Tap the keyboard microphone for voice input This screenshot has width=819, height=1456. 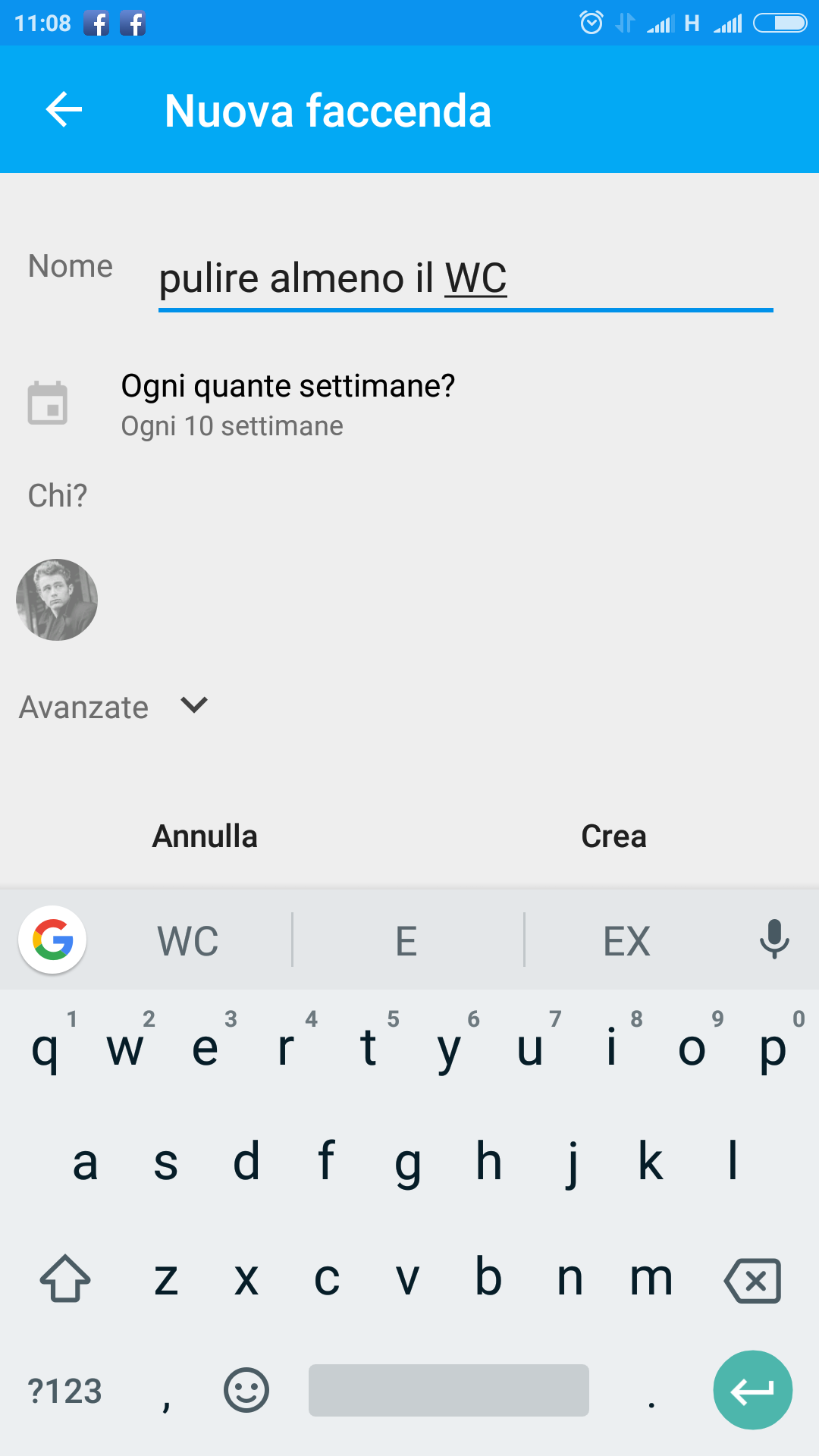774,940
